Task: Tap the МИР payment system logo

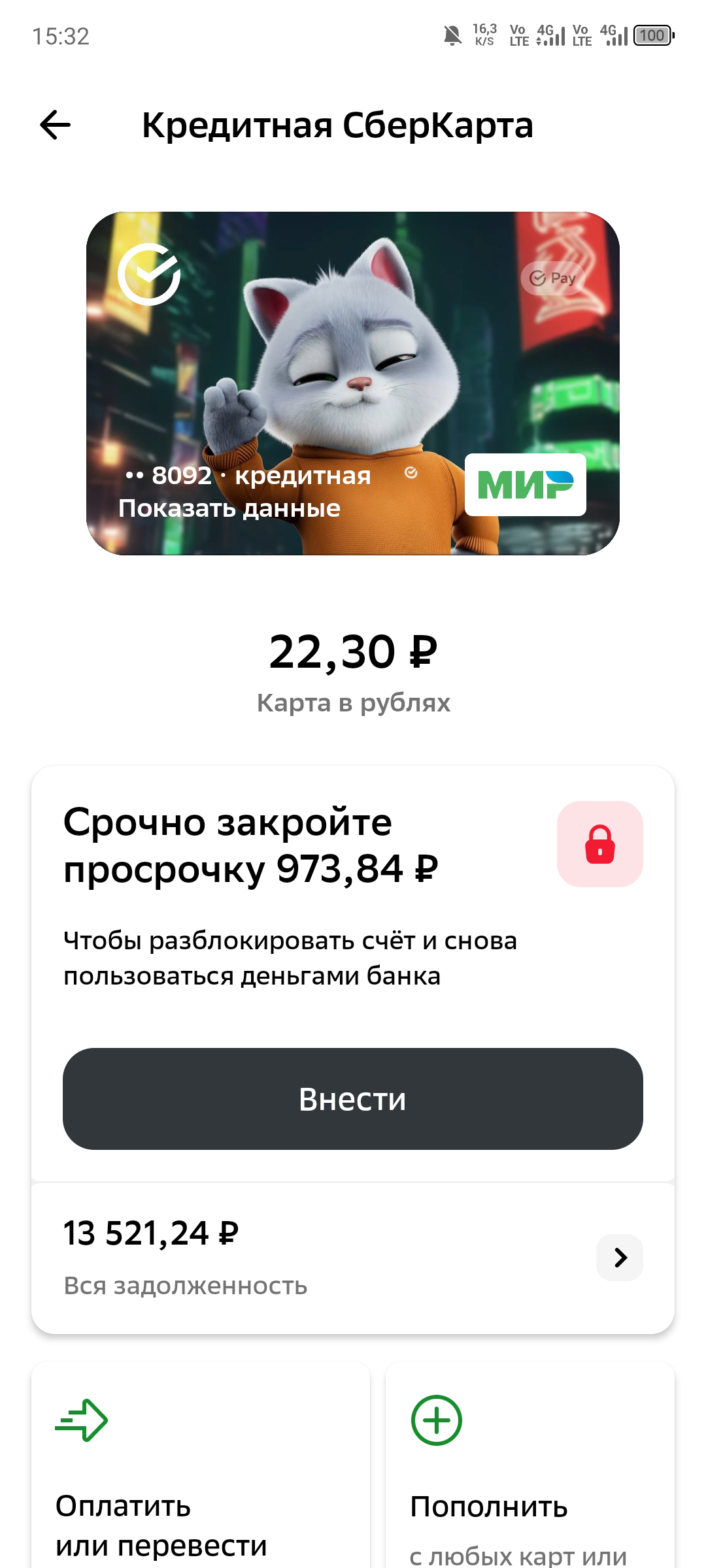Action: [x=524, y=486]
